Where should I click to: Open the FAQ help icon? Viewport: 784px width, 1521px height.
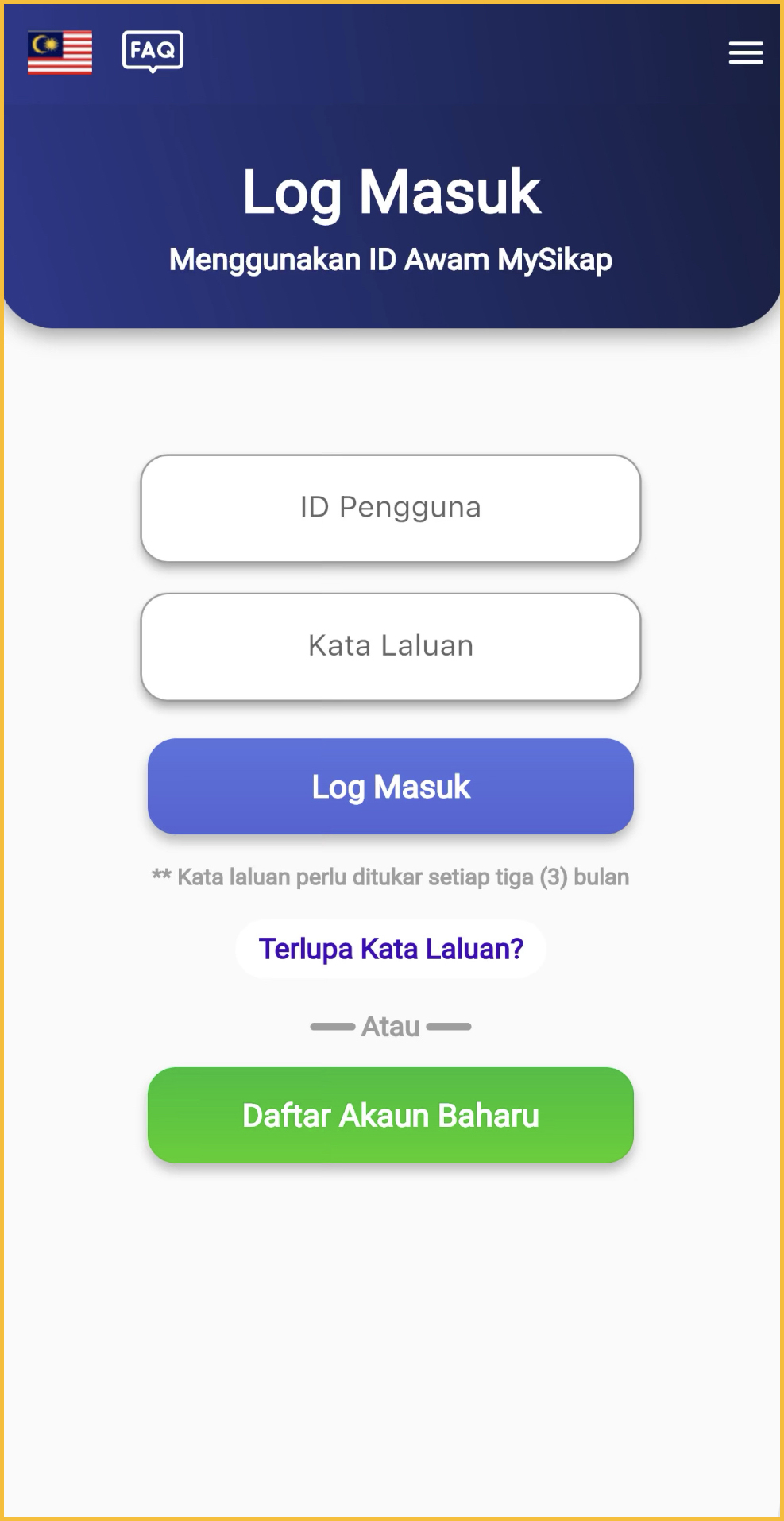point(153,52)
